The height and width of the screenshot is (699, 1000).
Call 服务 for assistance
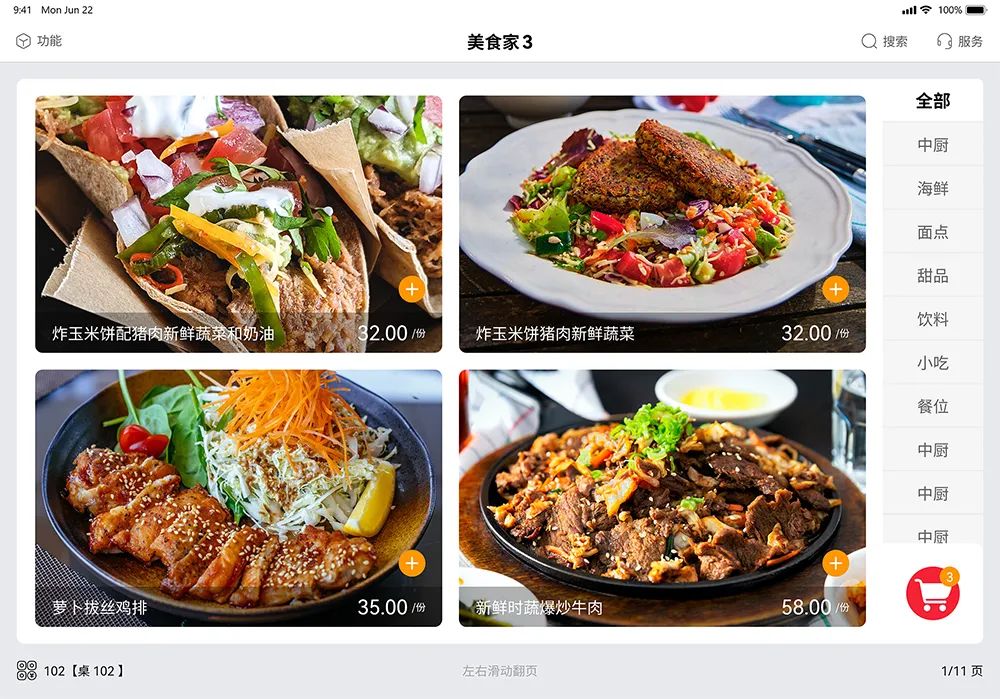click(959, 41)
